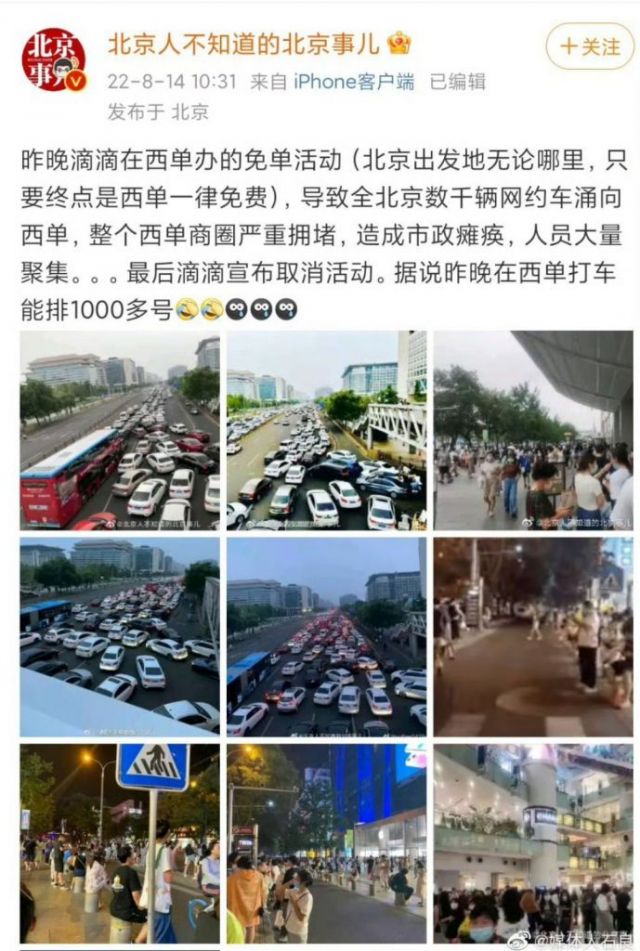The width and height of the screenshot is (640, 951).
Task: Tap the iPhone客户端 source link
Action: click(353, 82)
